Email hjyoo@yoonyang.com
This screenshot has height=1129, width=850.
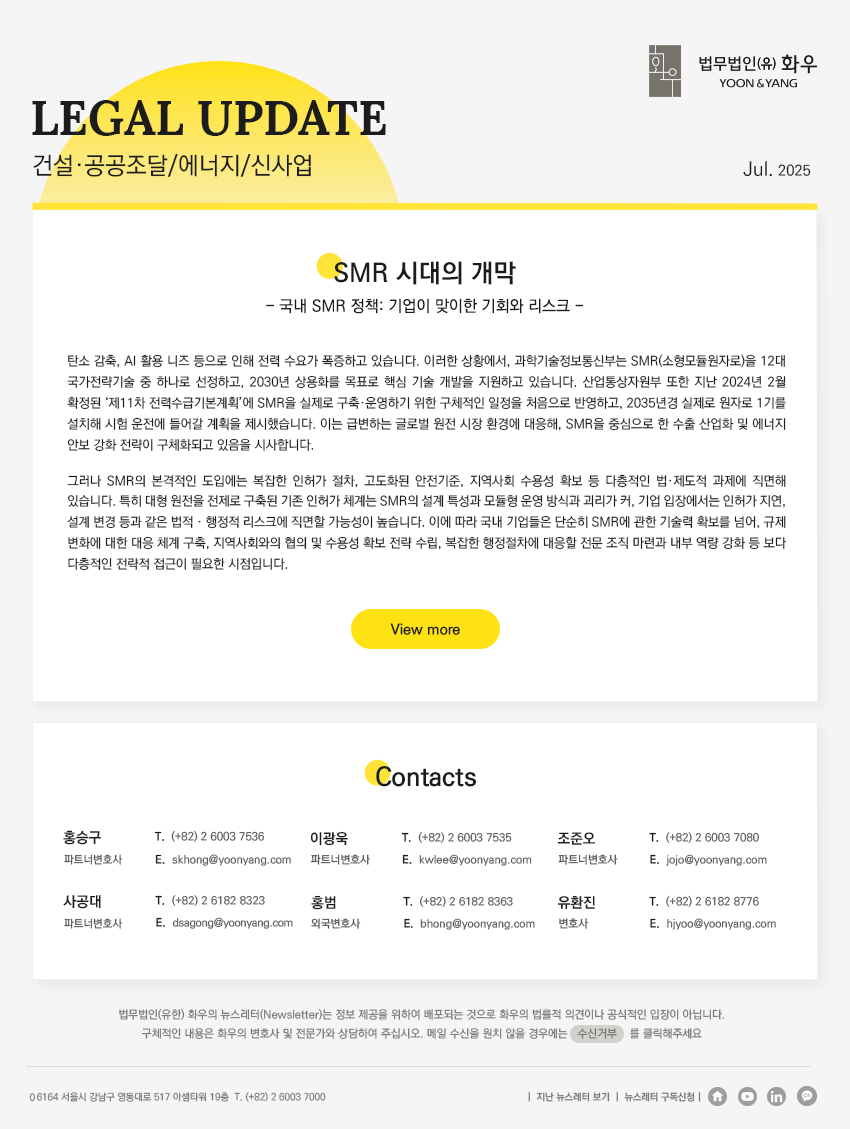(x=721, y=924)
